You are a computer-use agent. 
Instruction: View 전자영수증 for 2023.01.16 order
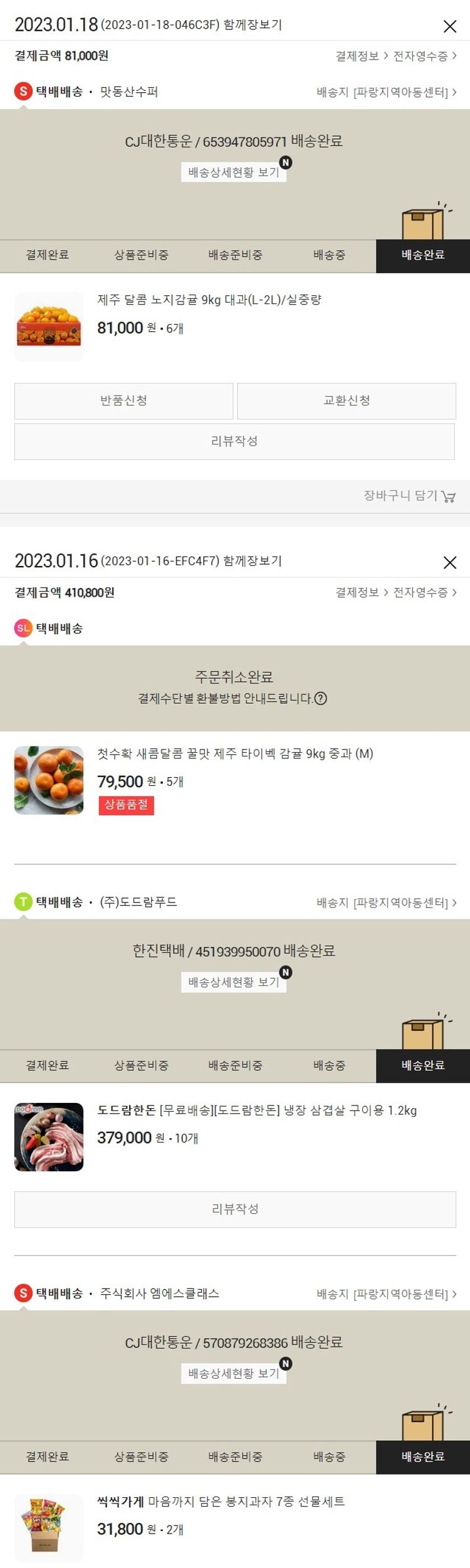click(424, 592)
